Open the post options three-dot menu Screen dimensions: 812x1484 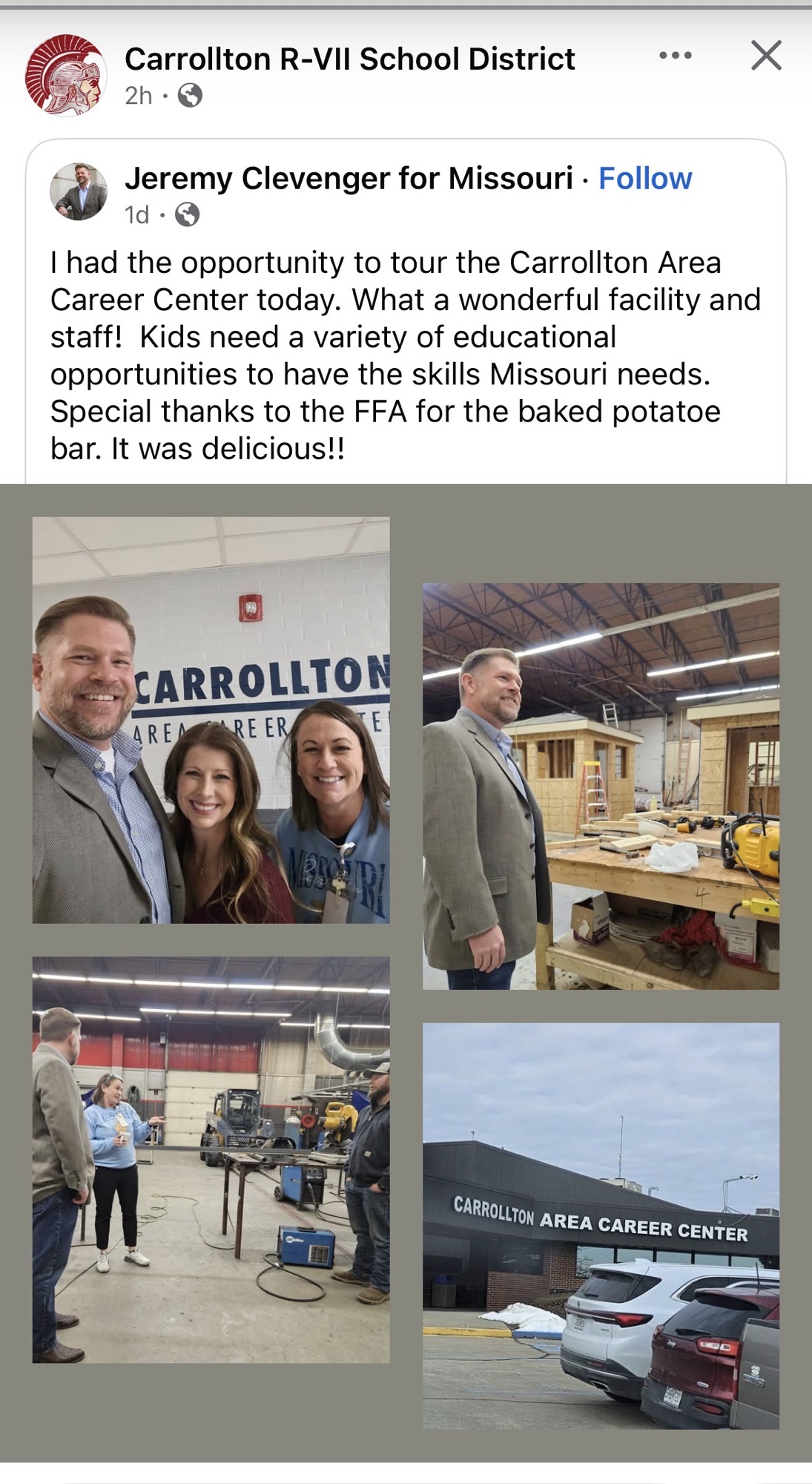tap(675, 56)
